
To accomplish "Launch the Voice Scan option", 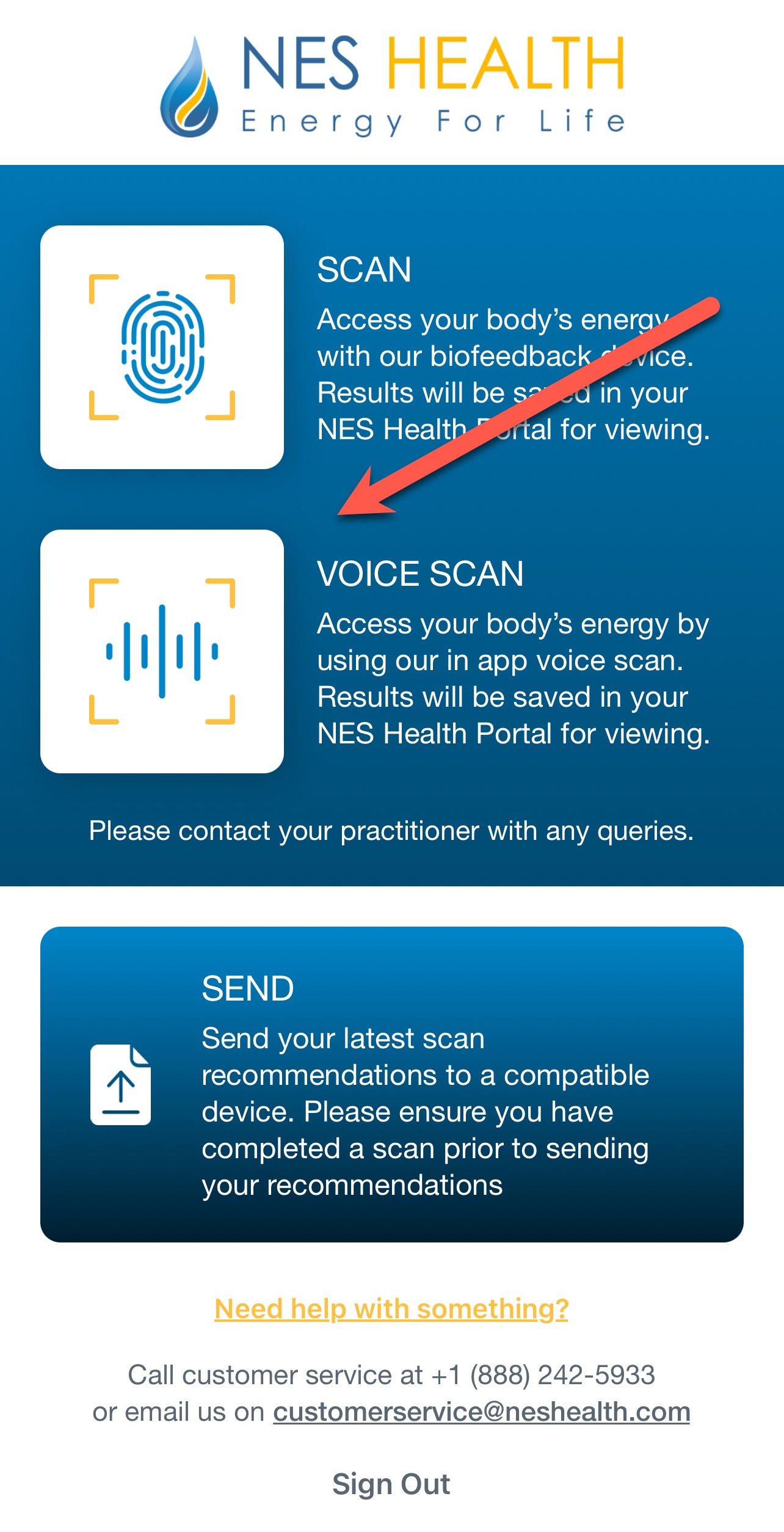I will pos(162,651).
